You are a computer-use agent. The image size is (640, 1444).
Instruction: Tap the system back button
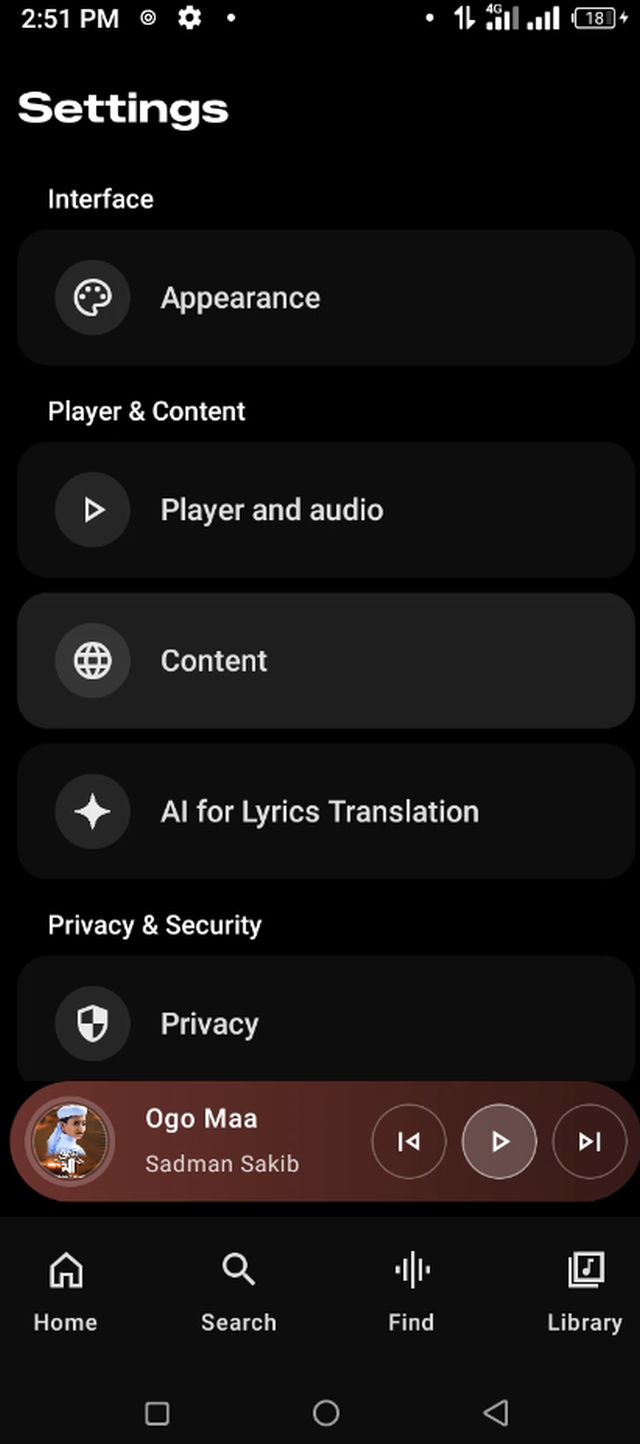click(x=495, y=1412)
